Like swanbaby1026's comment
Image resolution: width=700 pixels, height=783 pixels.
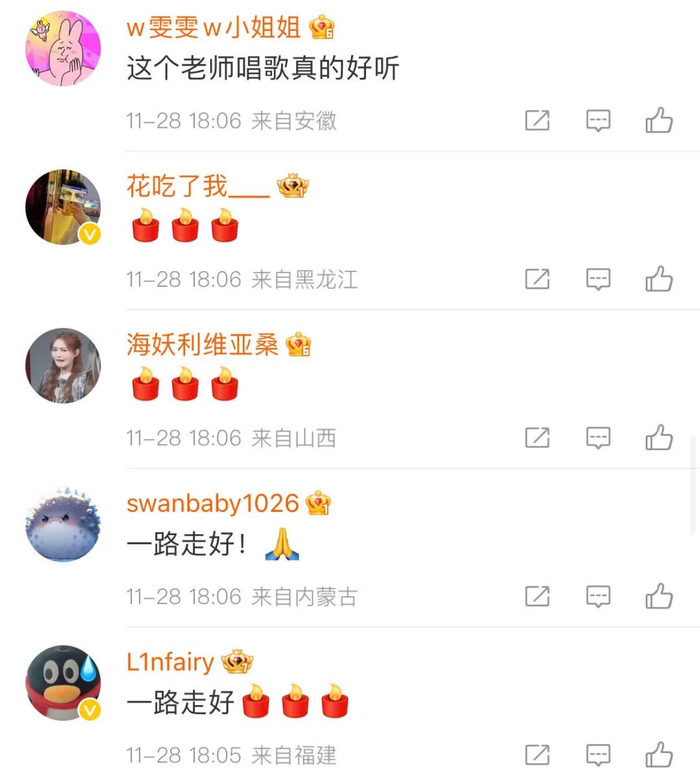point(659,596)
